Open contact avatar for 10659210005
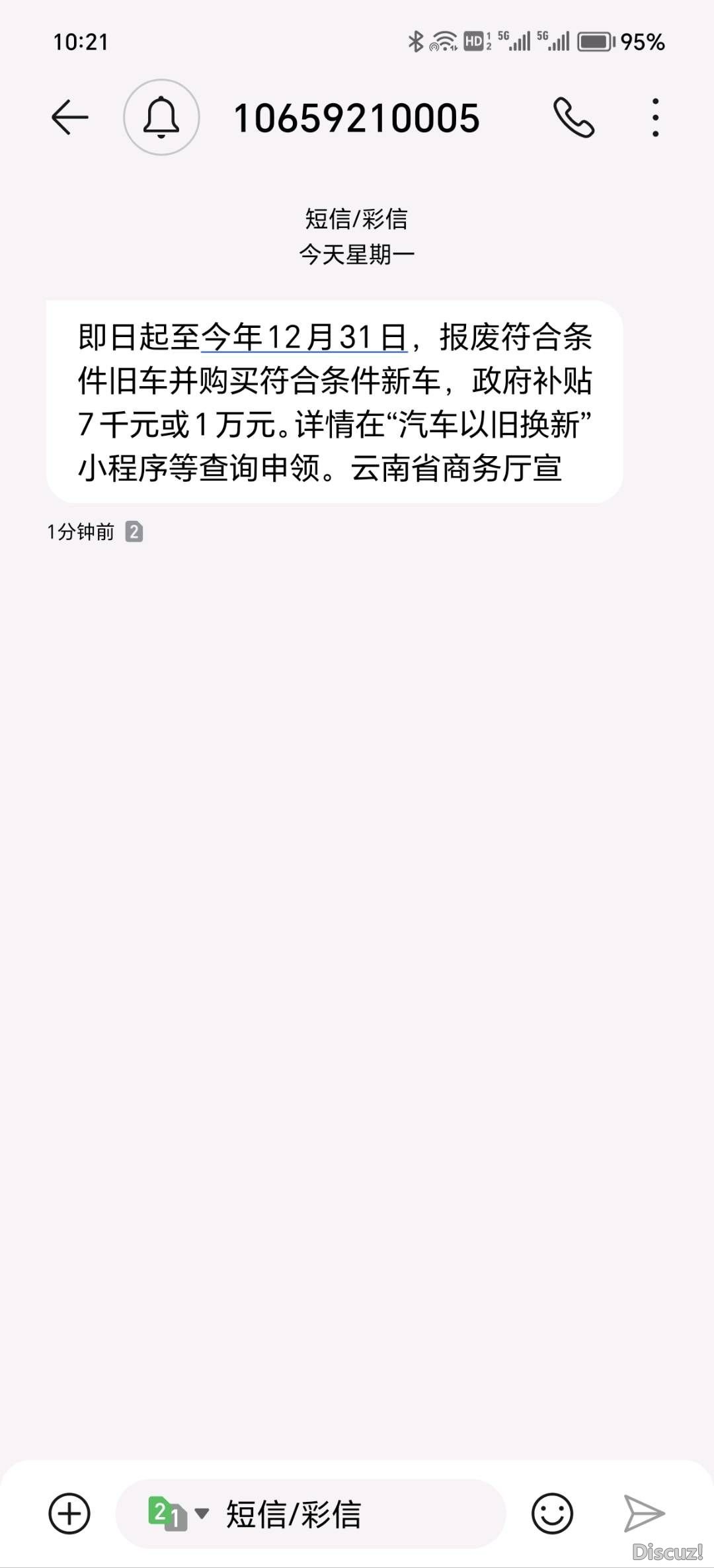The height and width of the screenshot is (1568, 714). coord(161,118)
